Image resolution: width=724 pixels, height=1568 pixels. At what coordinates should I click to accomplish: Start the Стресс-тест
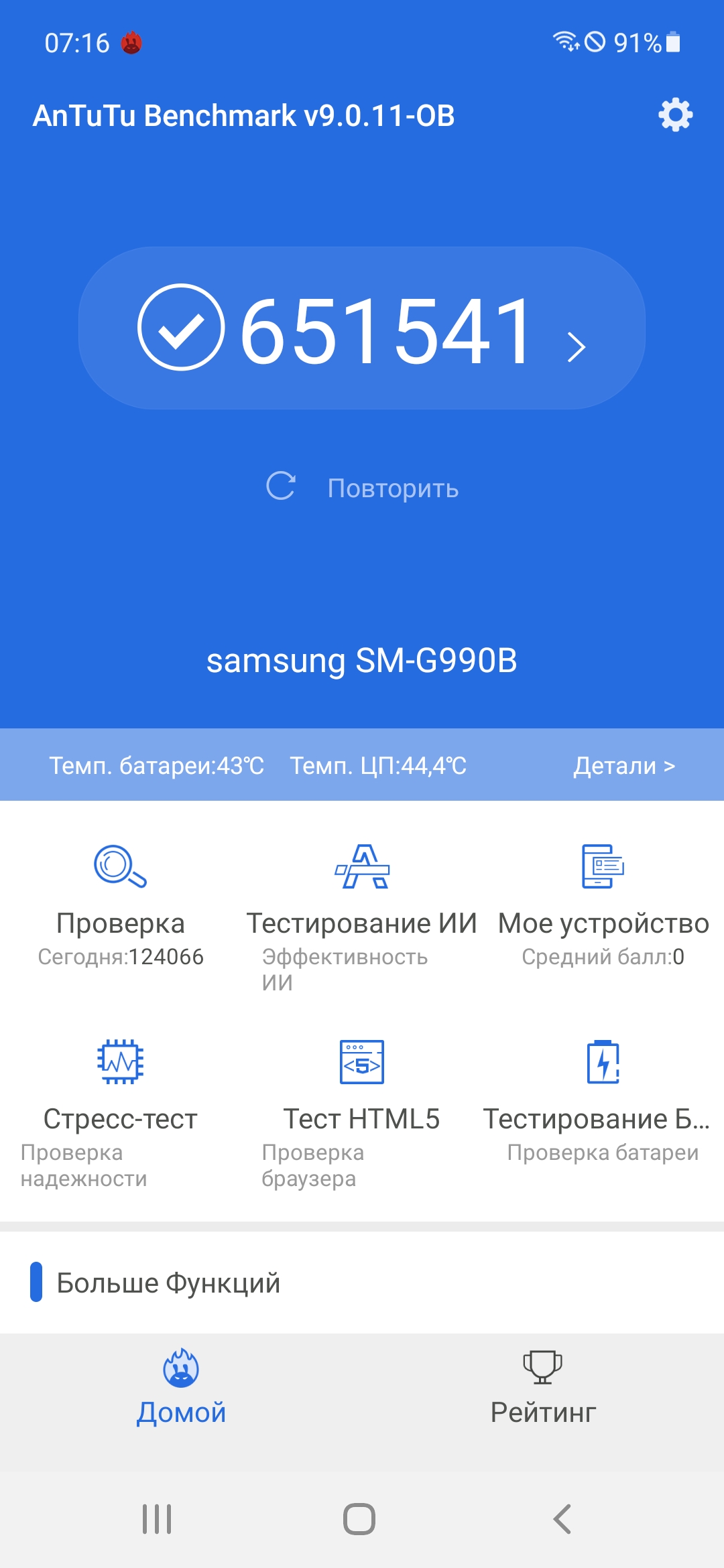pyautogui.click(x=121, y=1099)
